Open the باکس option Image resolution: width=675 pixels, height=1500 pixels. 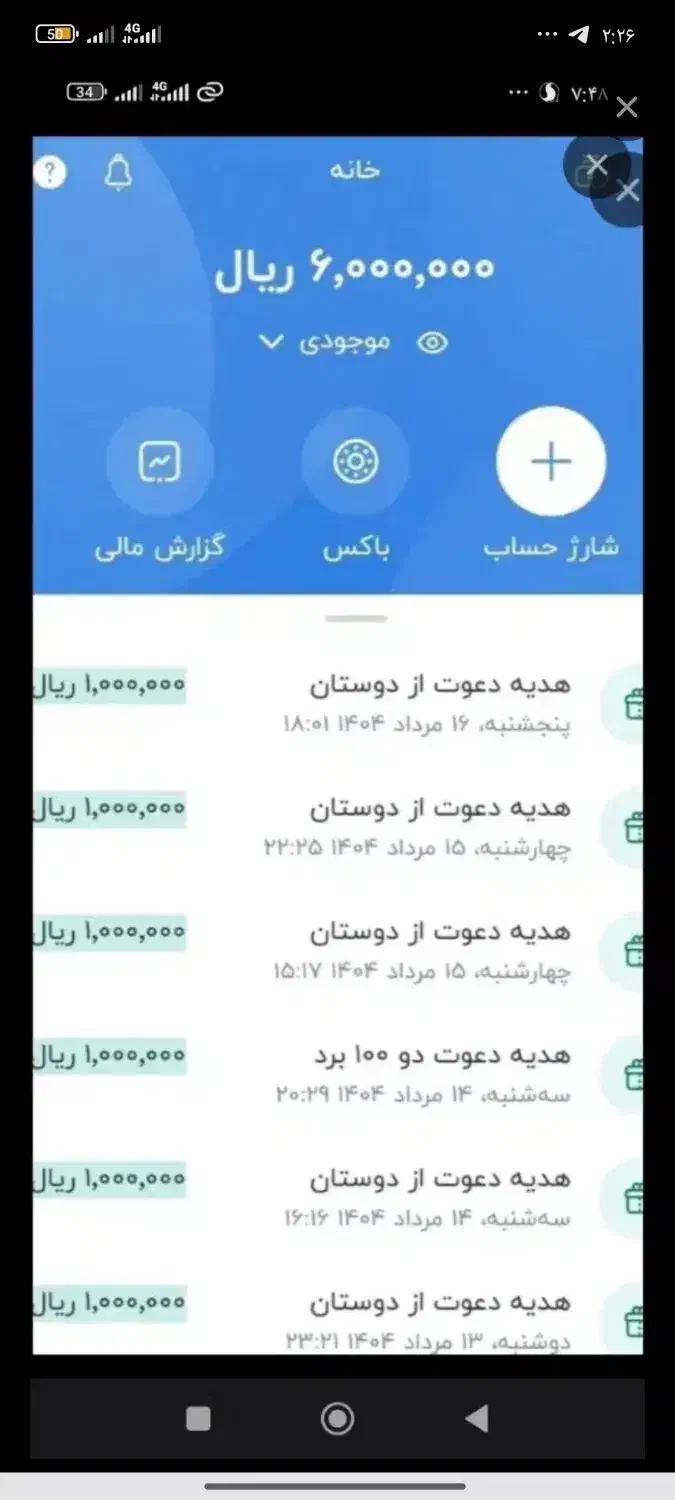pyautogui.click(x=355, y=462)
